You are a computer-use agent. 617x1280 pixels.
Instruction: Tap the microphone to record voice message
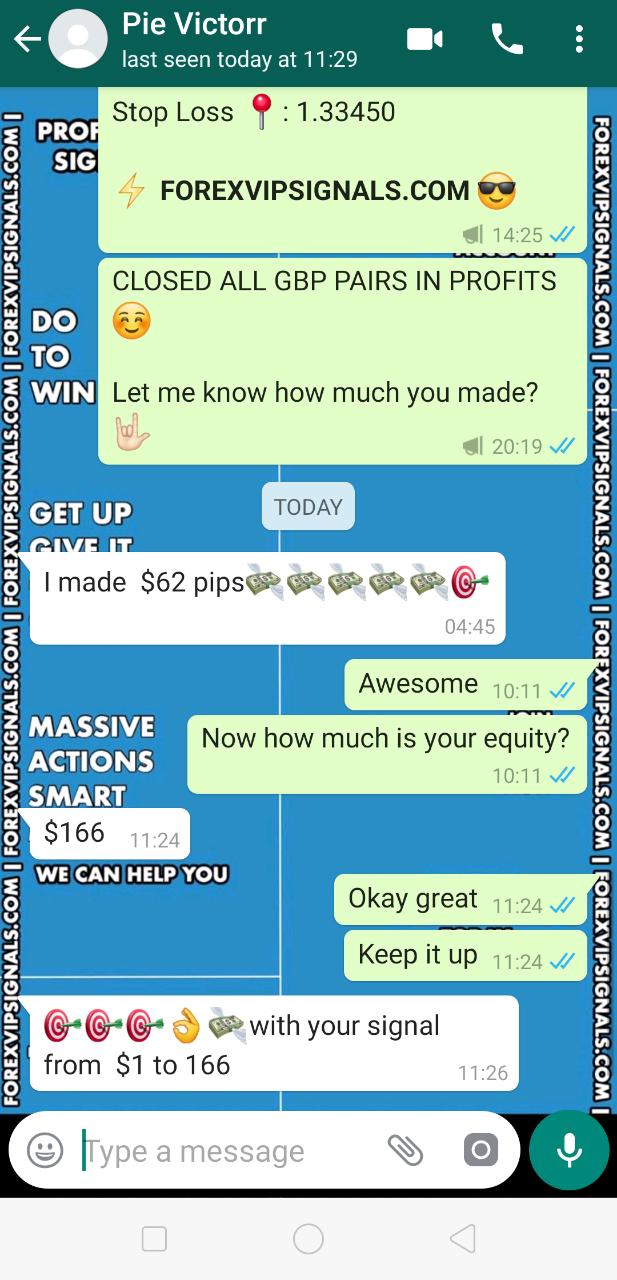click(569, 1150)
